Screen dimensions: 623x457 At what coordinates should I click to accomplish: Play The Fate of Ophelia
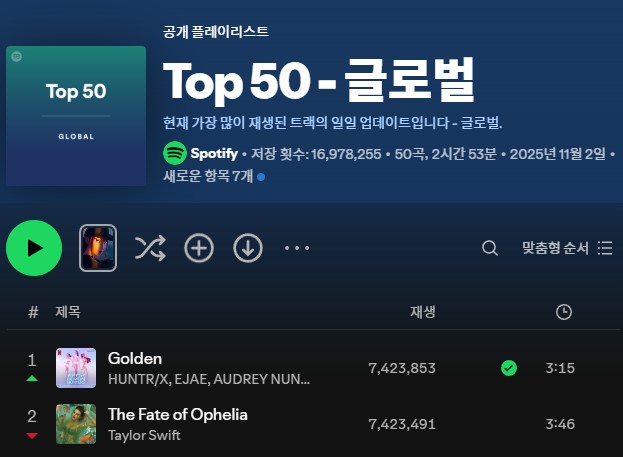(177, 414)
